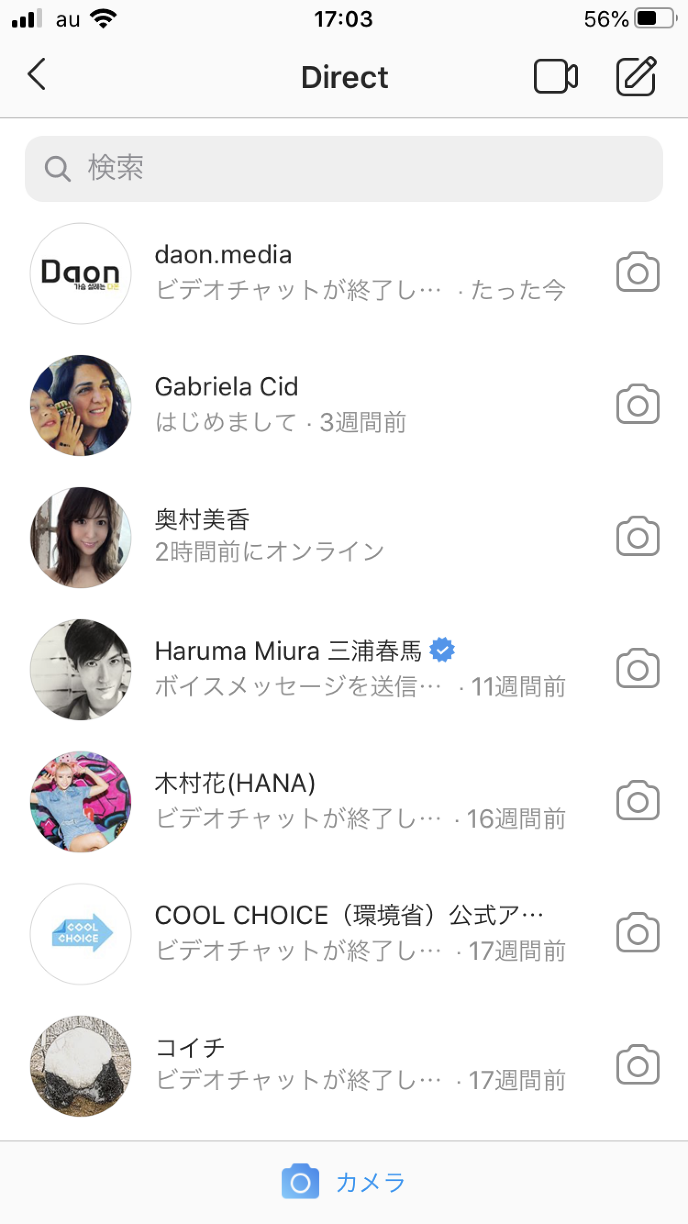Compose a new direct message
The image size is (688, 1224).
point(636,77)
